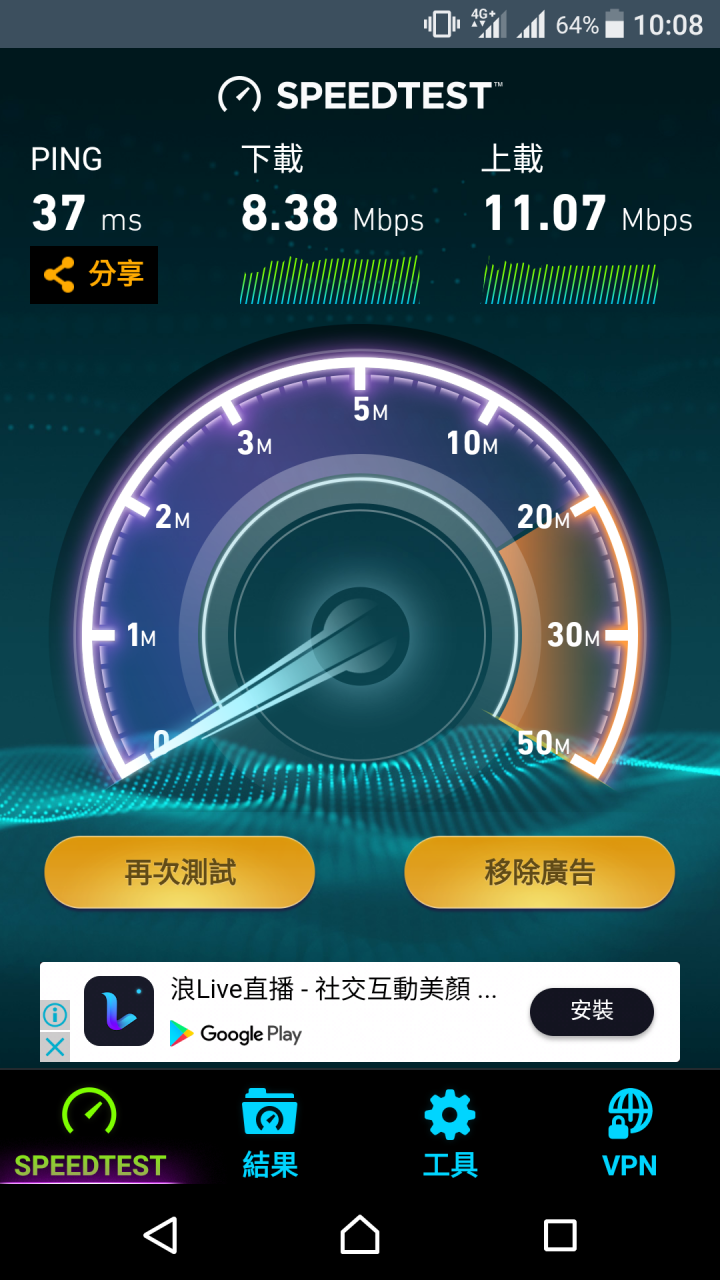Open the ad info icon

coord(55,1015)
